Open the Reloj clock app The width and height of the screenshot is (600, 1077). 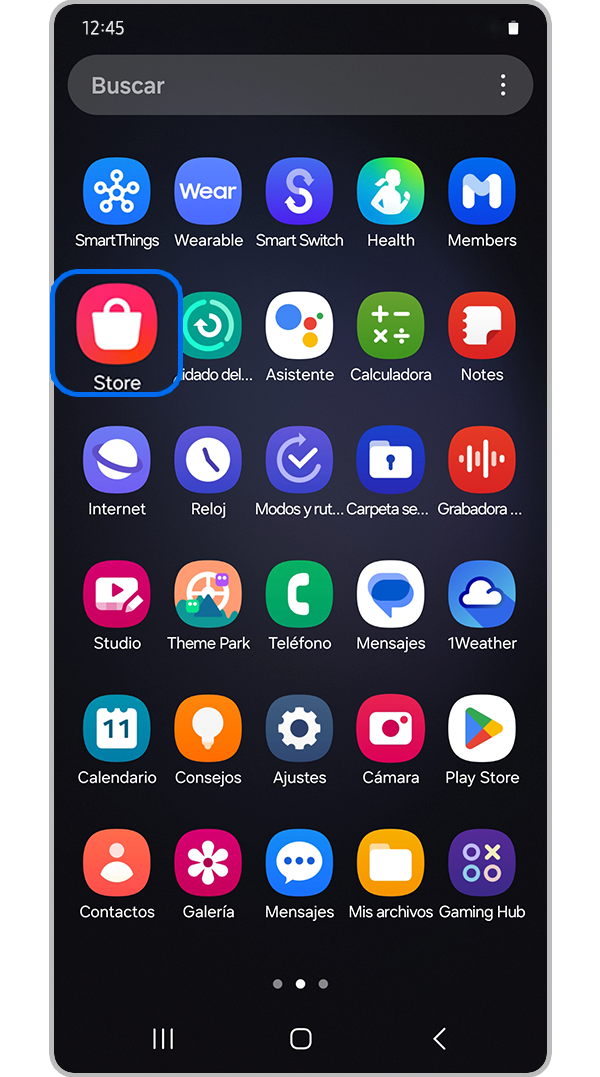[208, 460]
